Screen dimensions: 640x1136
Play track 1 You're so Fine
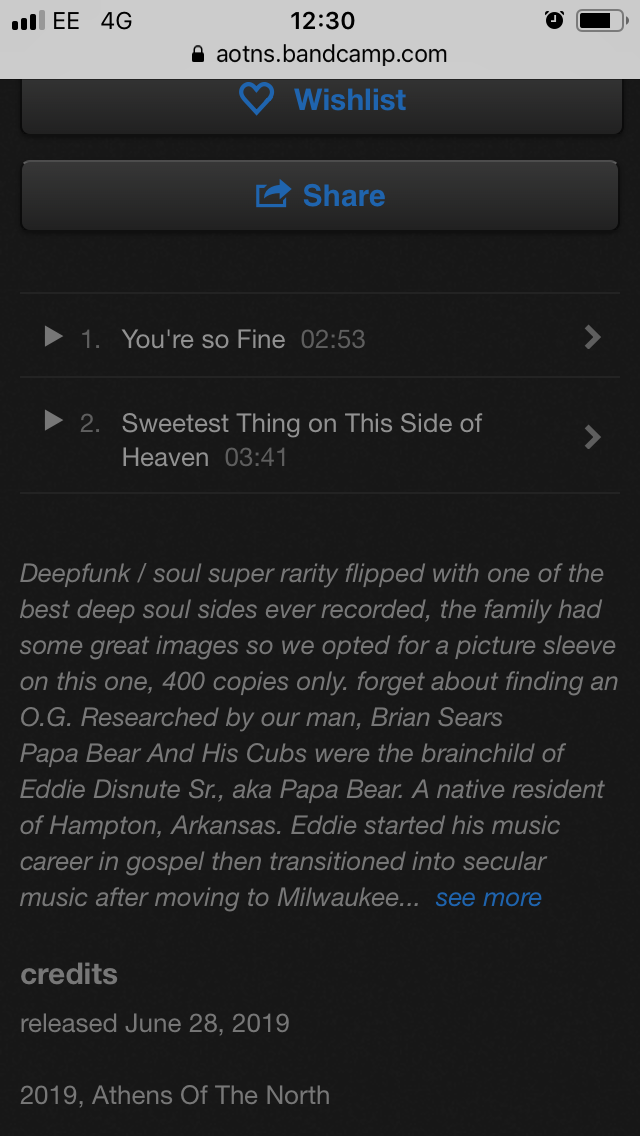tap(54, 336)
